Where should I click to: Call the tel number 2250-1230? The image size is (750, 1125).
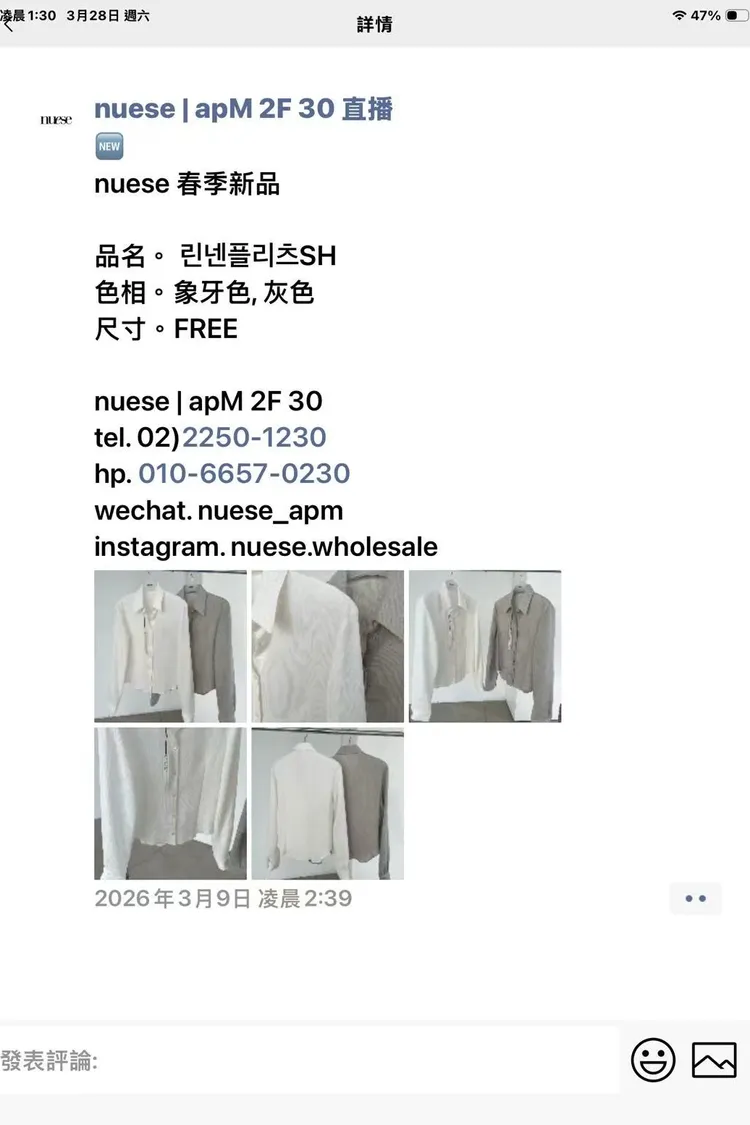coord(254,437)
